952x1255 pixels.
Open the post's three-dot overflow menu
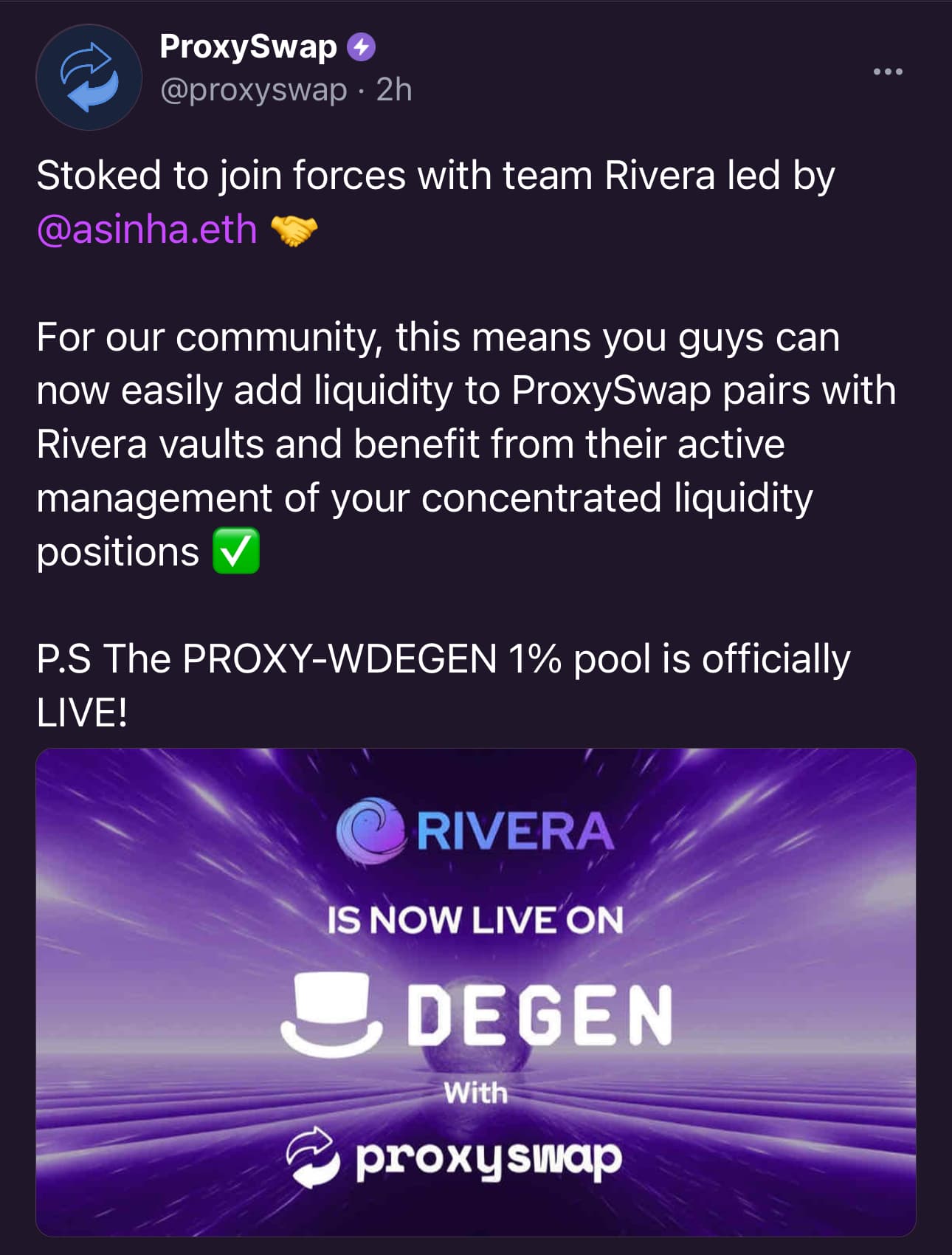(887, 72)
